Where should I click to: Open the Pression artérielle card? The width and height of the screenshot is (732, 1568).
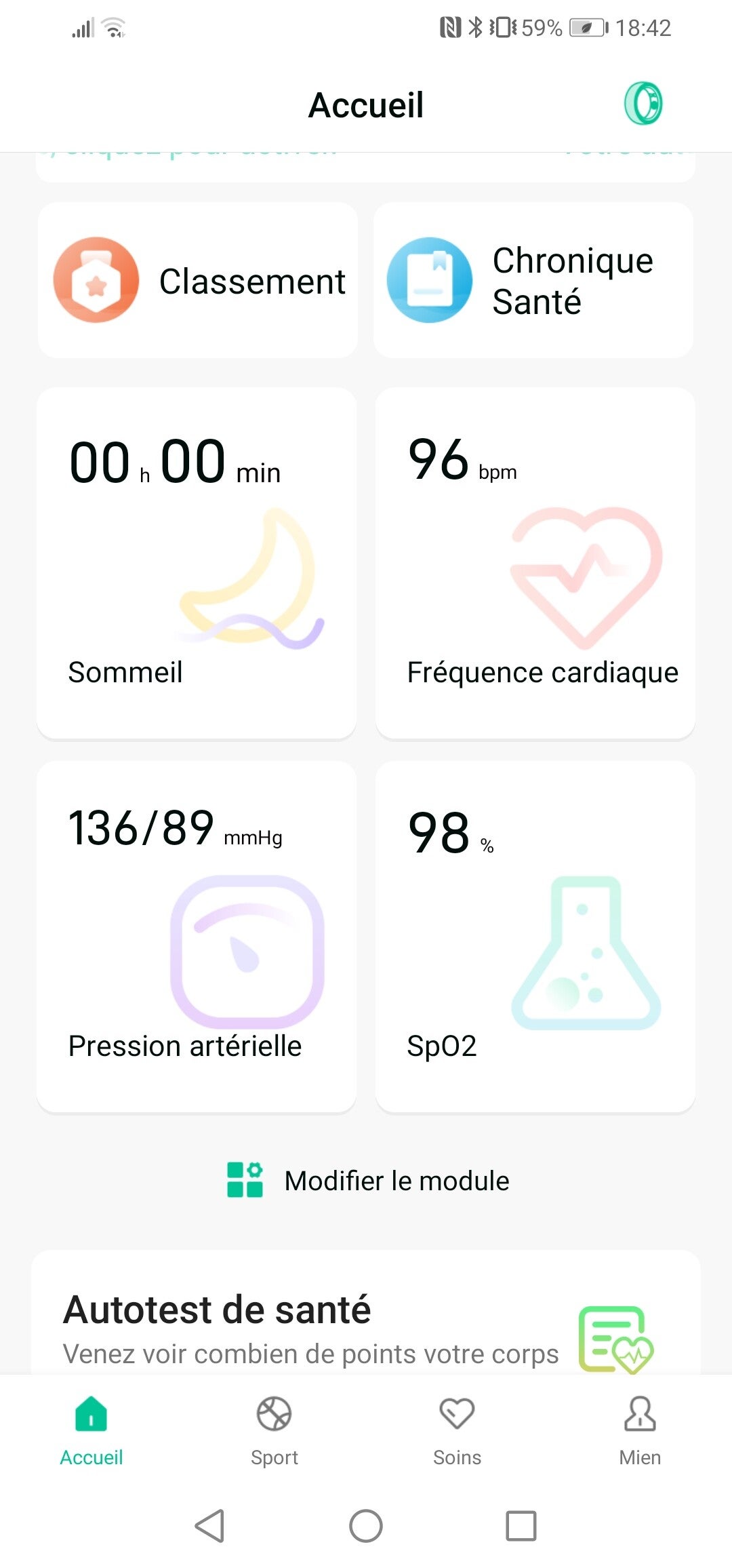(197, 937)
